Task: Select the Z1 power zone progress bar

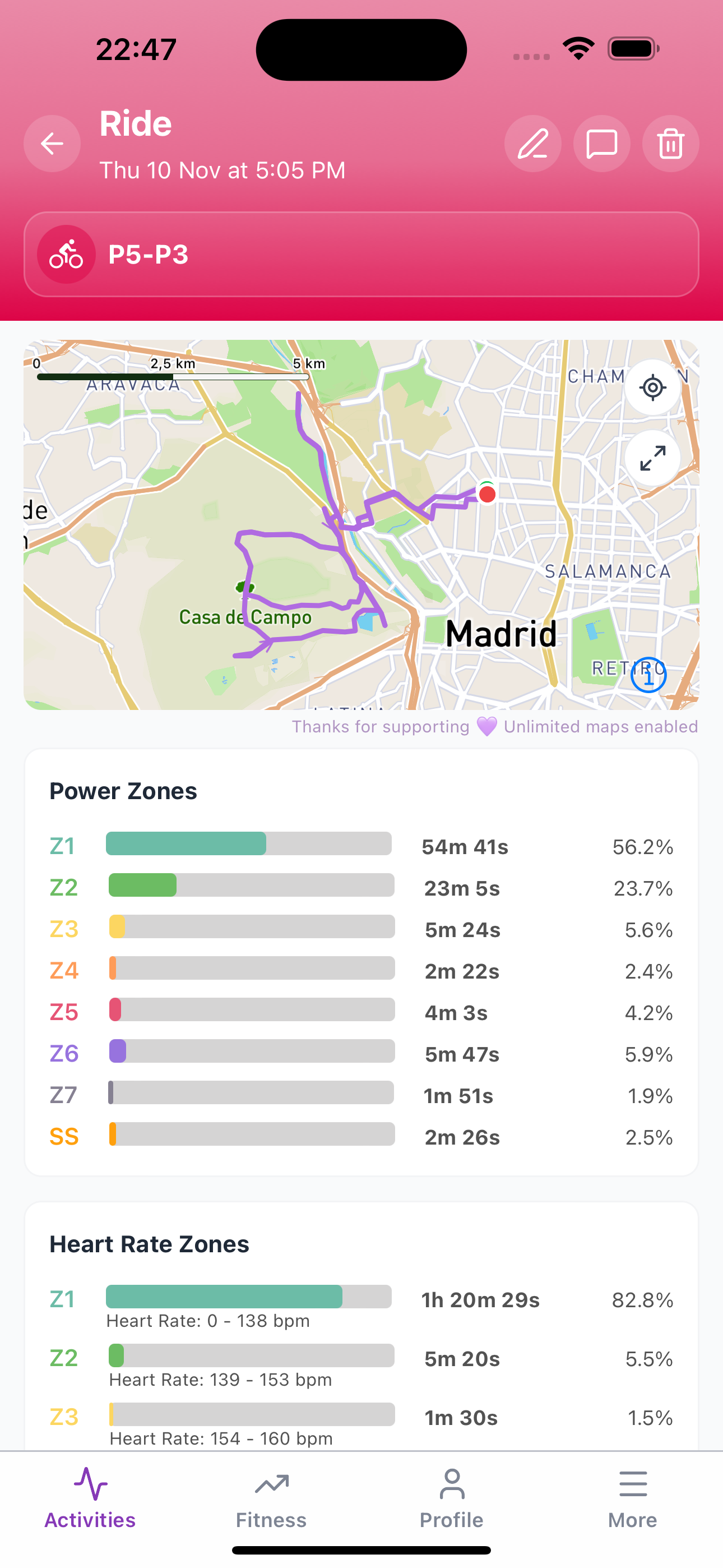Action: 249,845
